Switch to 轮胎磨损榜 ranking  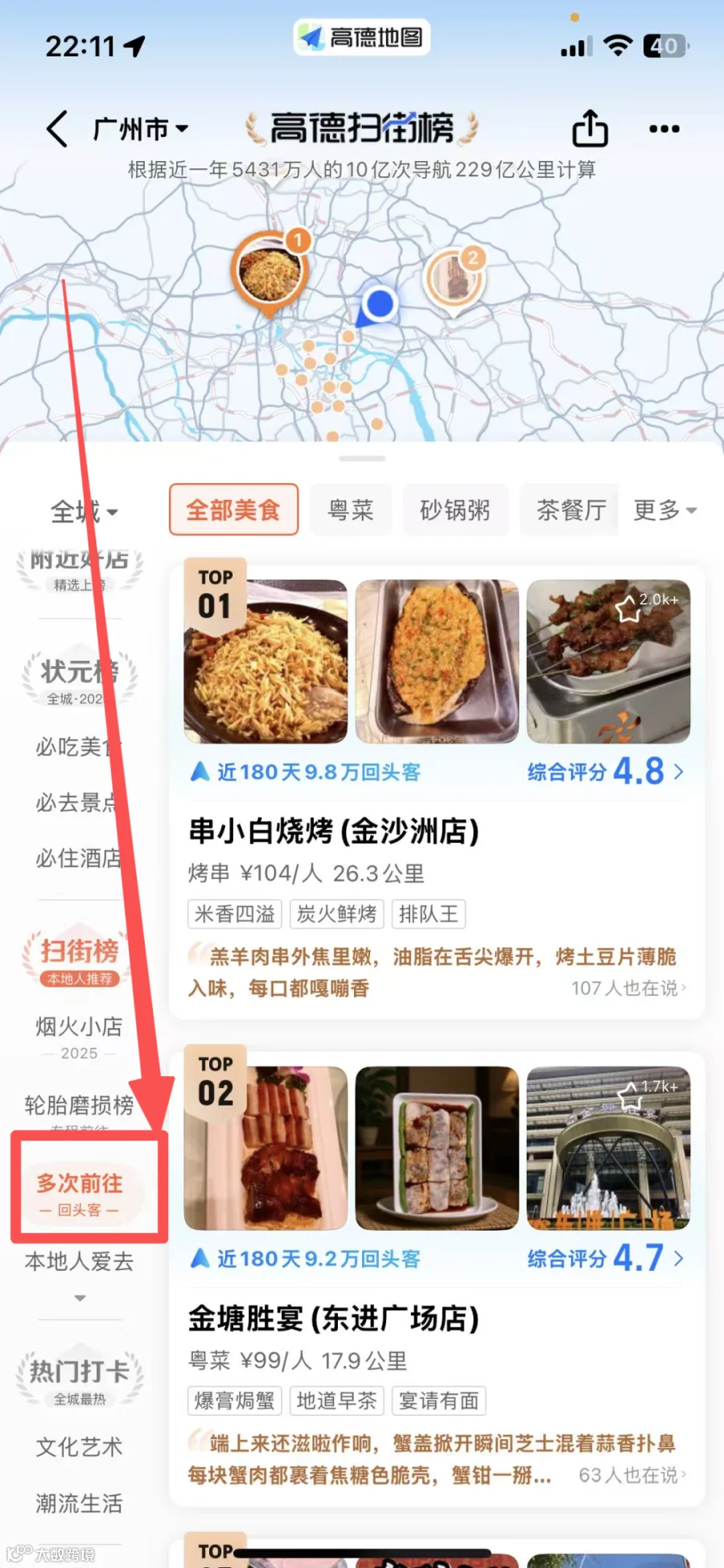pos(80,1105)
